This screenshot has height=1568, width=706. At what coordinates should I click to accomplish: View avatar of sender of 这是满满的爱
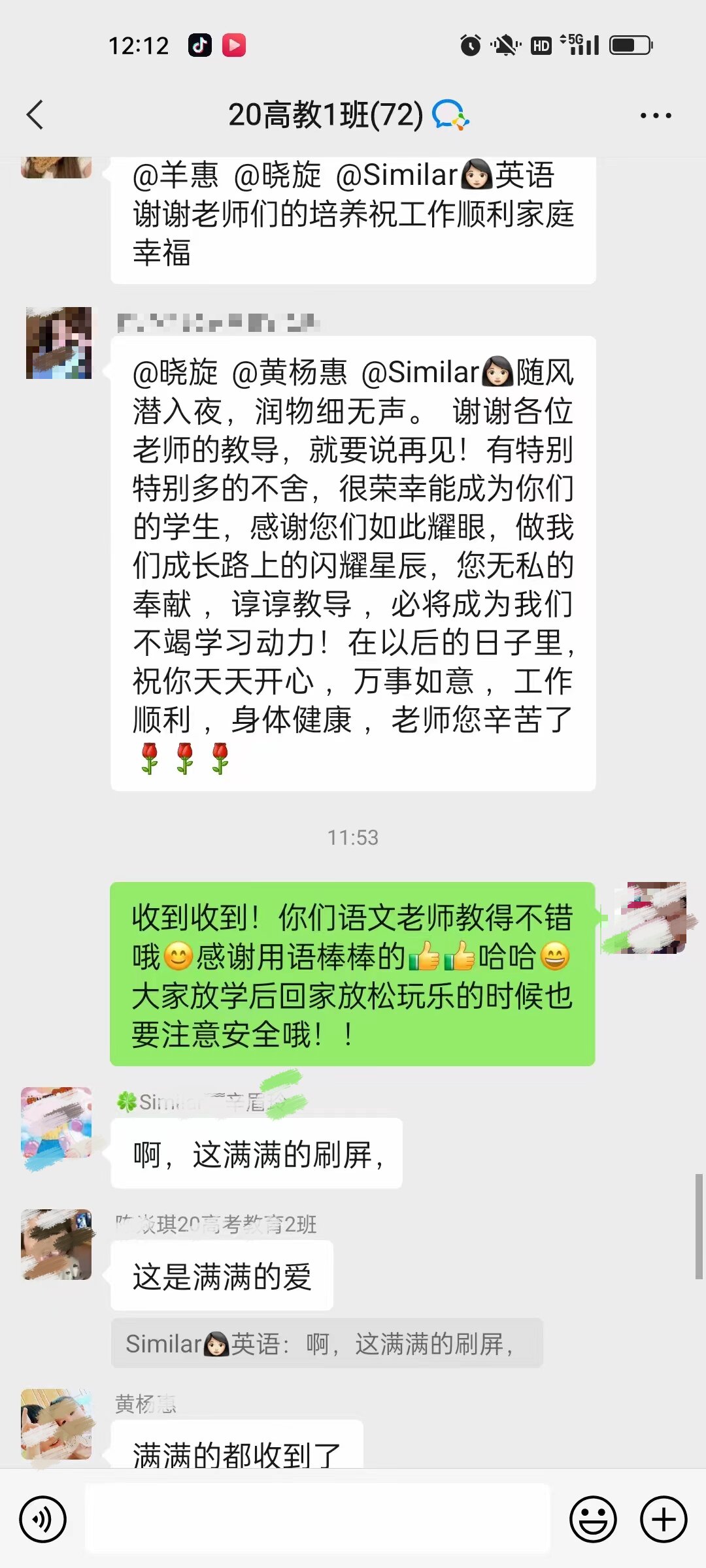click(x=56, y=1244)
